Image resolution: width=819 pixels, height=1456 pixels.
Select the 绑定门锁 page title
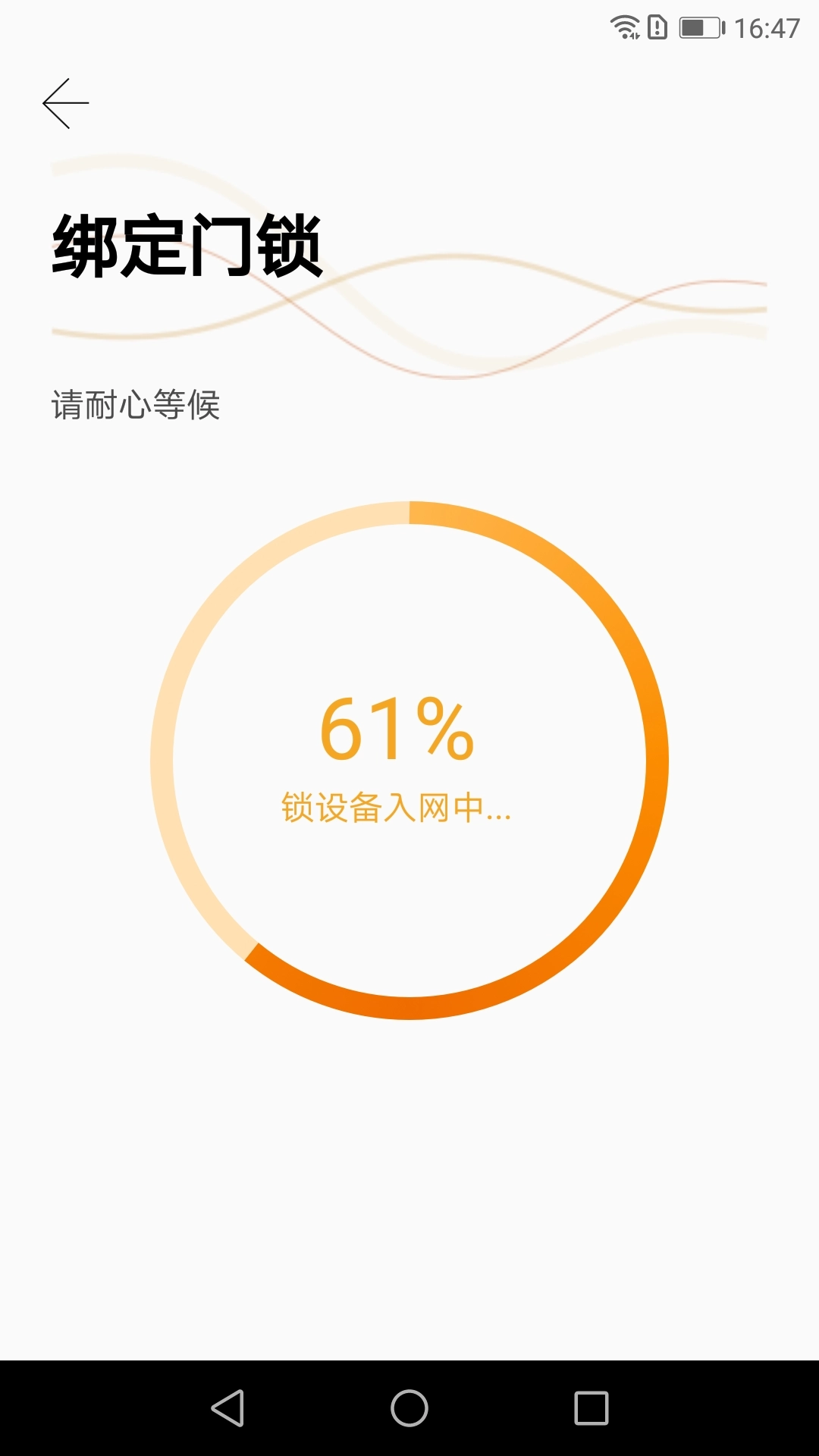pos(186,243)
